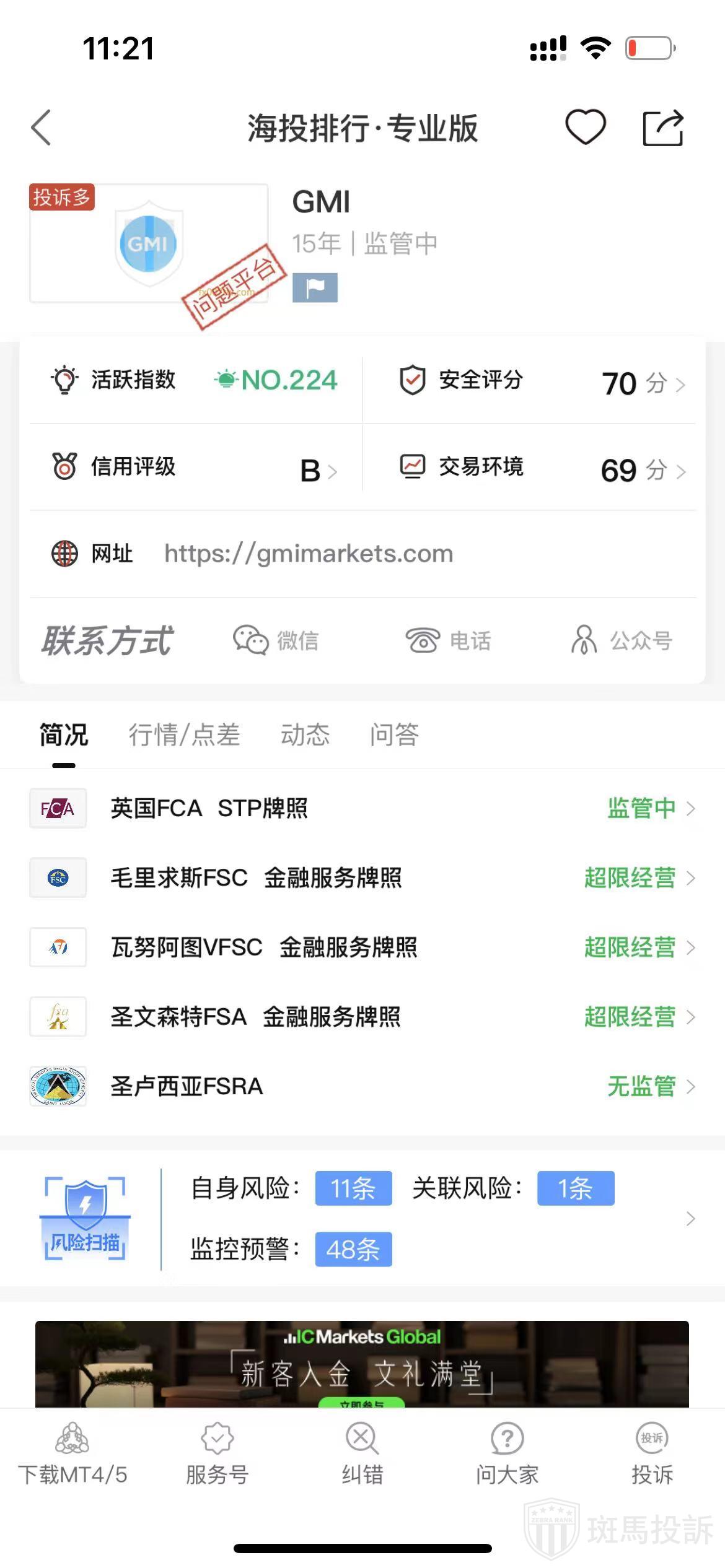The image size is (725, 1568).
Task: Tap 下载MT4/5 in the bottom bar
Action: (x=72, y=1453)
